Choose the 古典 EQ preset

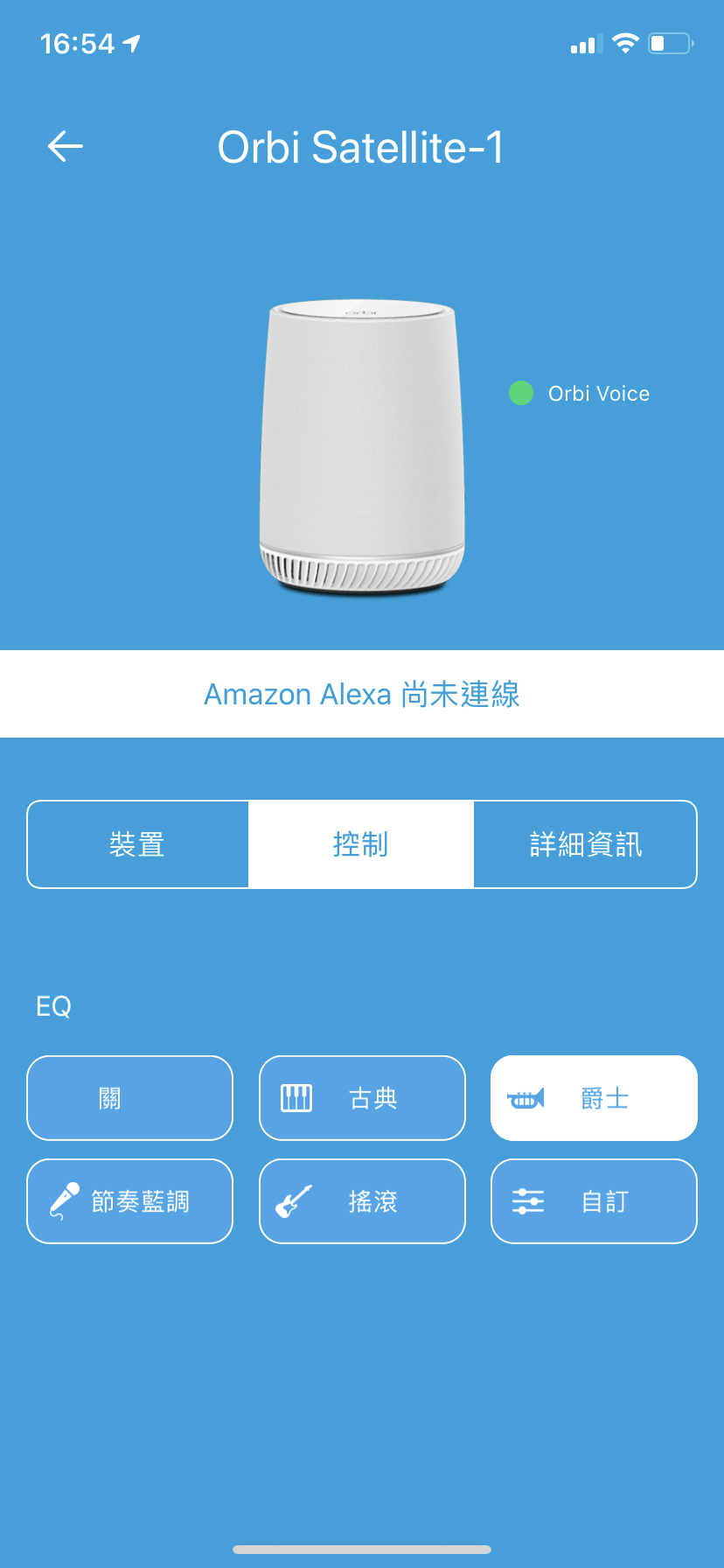coord(362,1098)
